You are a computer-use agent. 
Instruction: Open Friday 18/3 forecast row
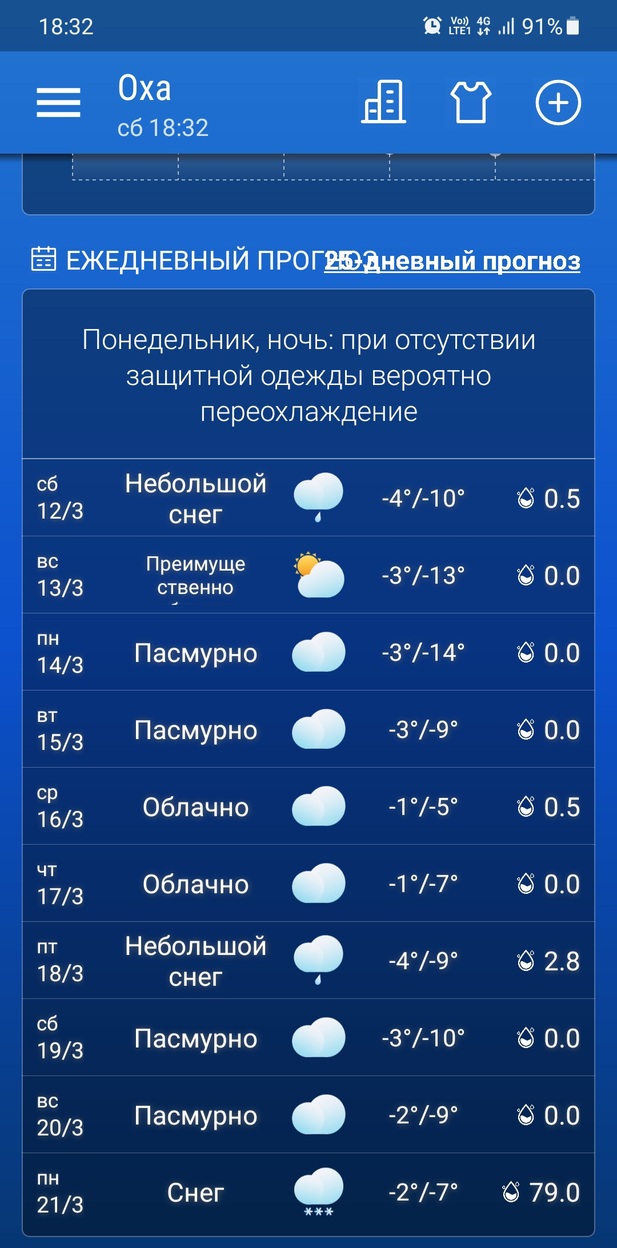[308, 960]
